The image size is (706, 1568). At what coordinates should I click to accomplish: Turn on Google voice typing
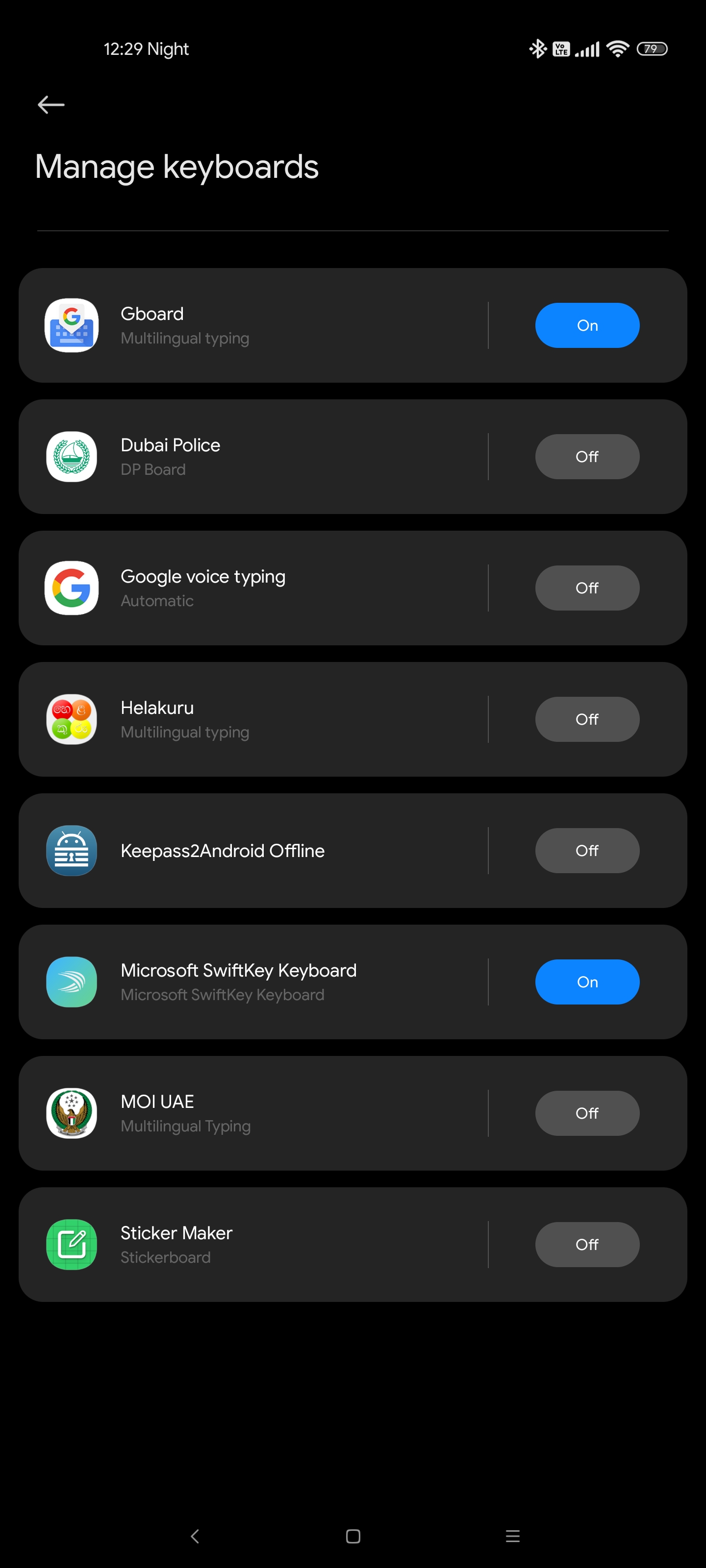pyautogui.click(x=586, y=588)
